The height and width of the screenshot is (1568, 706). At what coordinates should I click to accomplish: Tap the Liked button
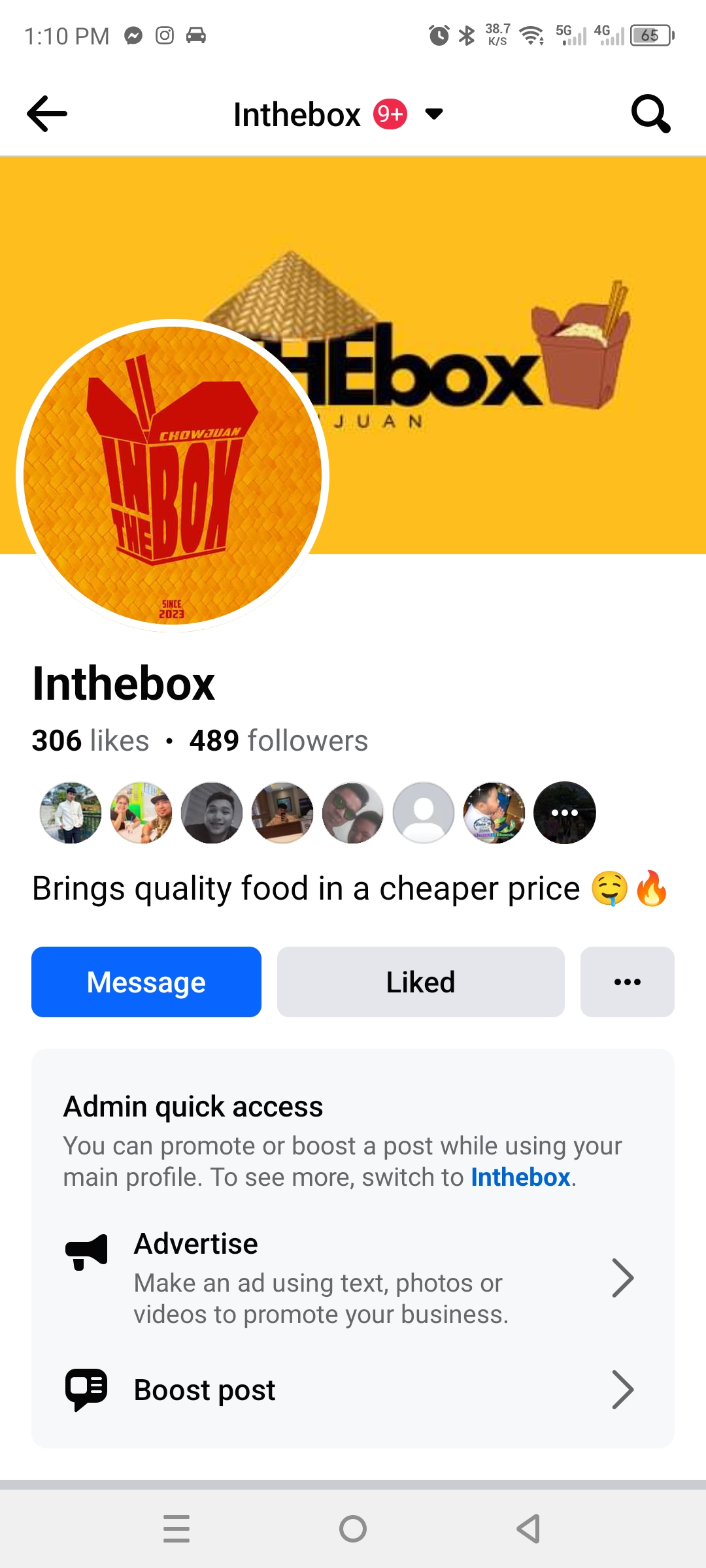(420, 982)
